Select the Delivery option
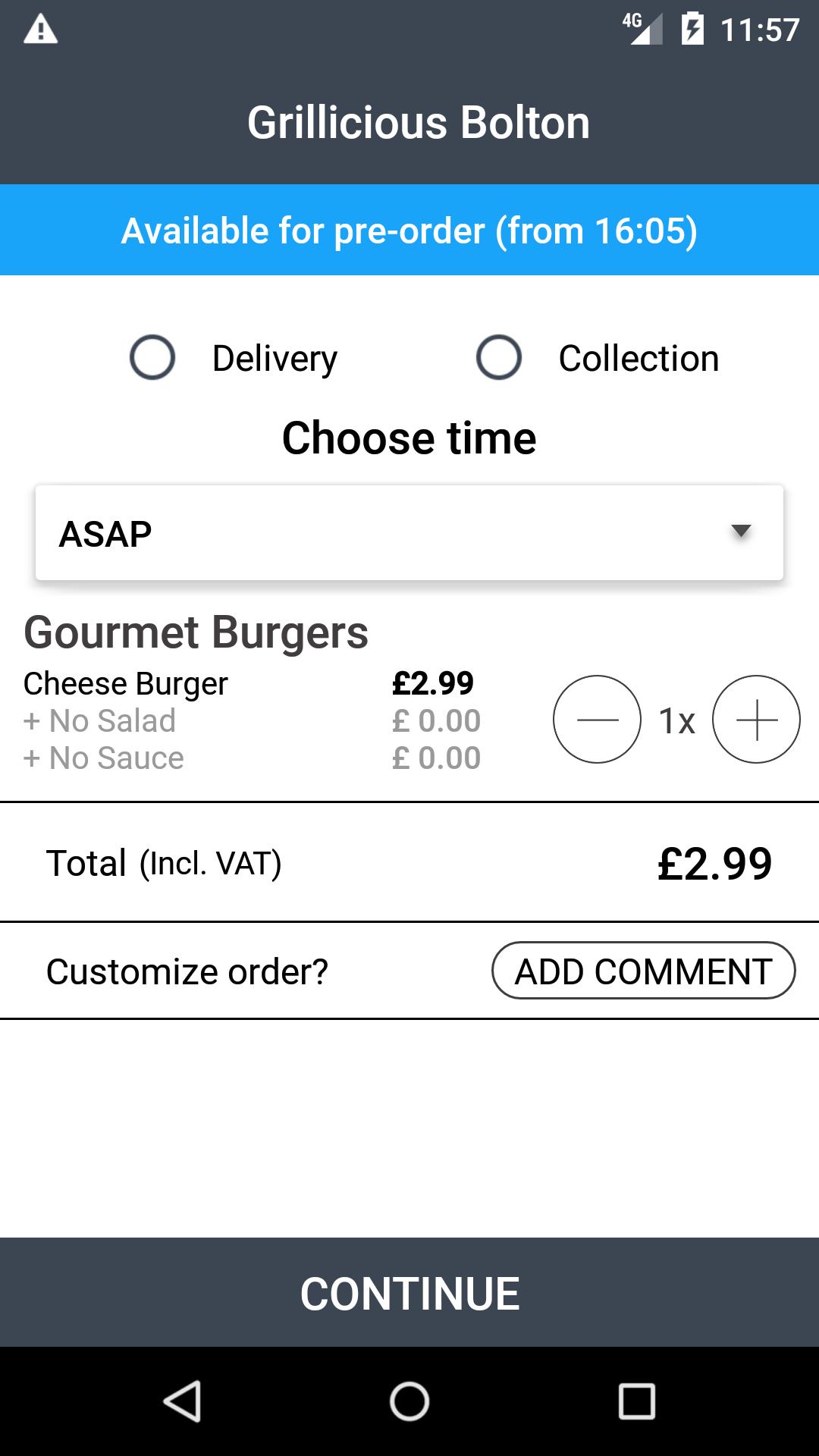This screenshot has width=819, height=1456. point(152,357)
